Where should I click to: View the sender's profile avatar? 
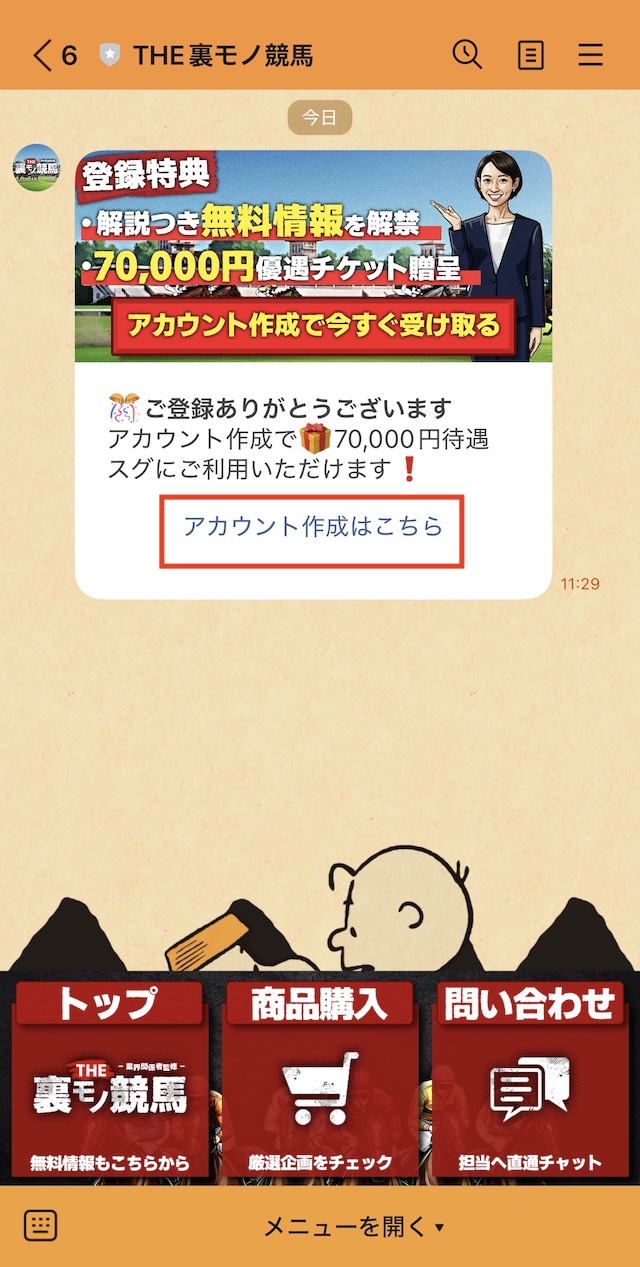click(36, 168)
